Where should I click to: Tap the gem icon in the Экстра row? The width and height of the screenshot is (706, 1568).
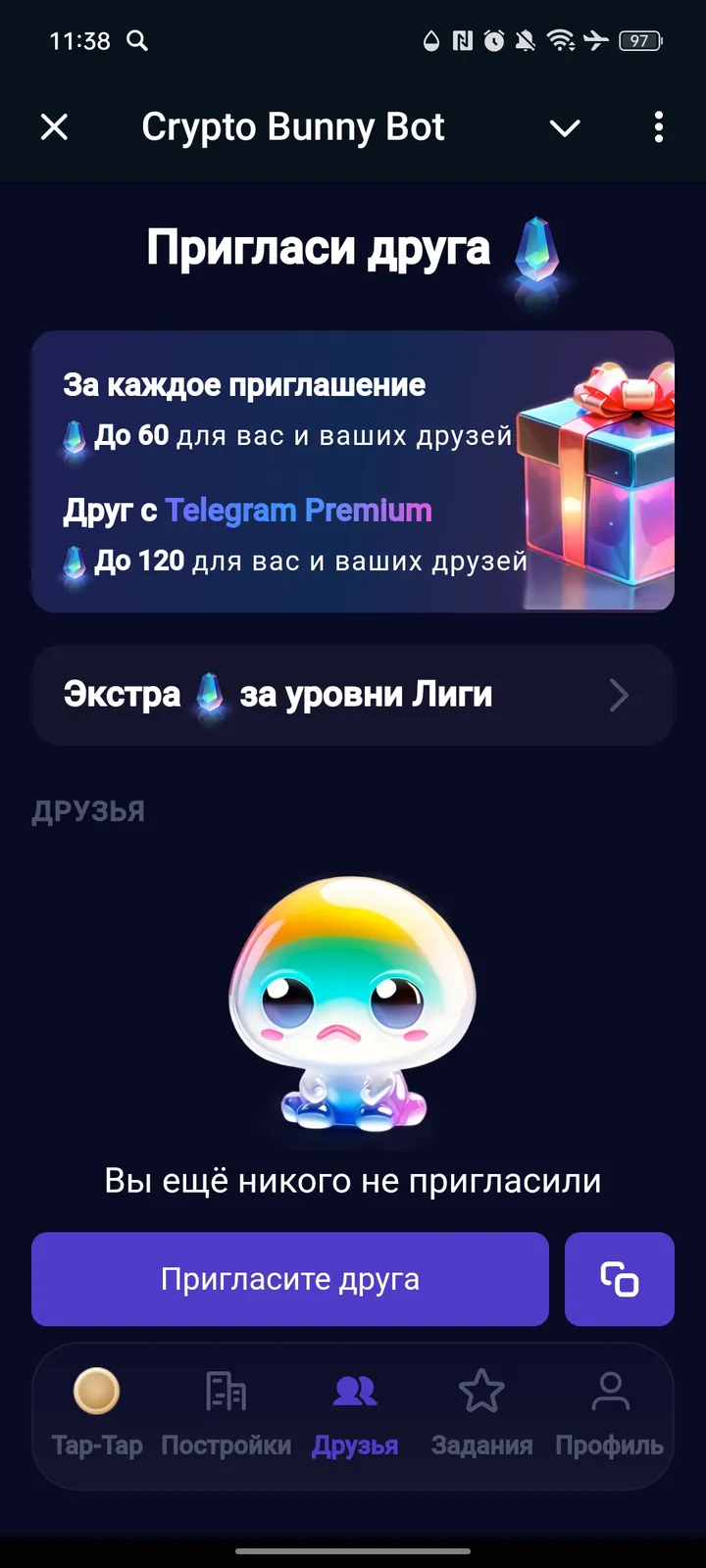pyautogui.click(x=209, y=694)
